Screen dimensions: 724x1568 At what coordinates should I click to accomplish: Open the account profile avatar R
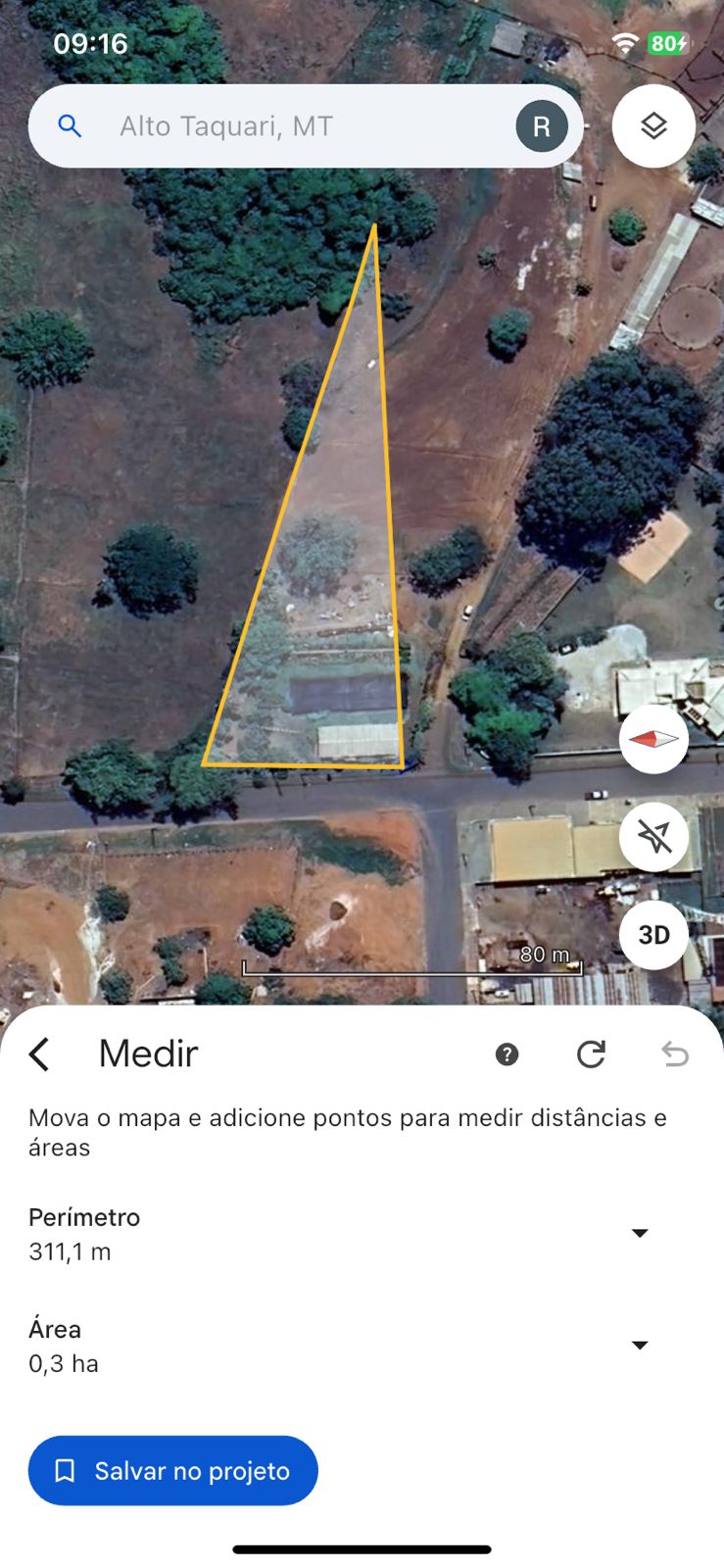pos(542,126)
